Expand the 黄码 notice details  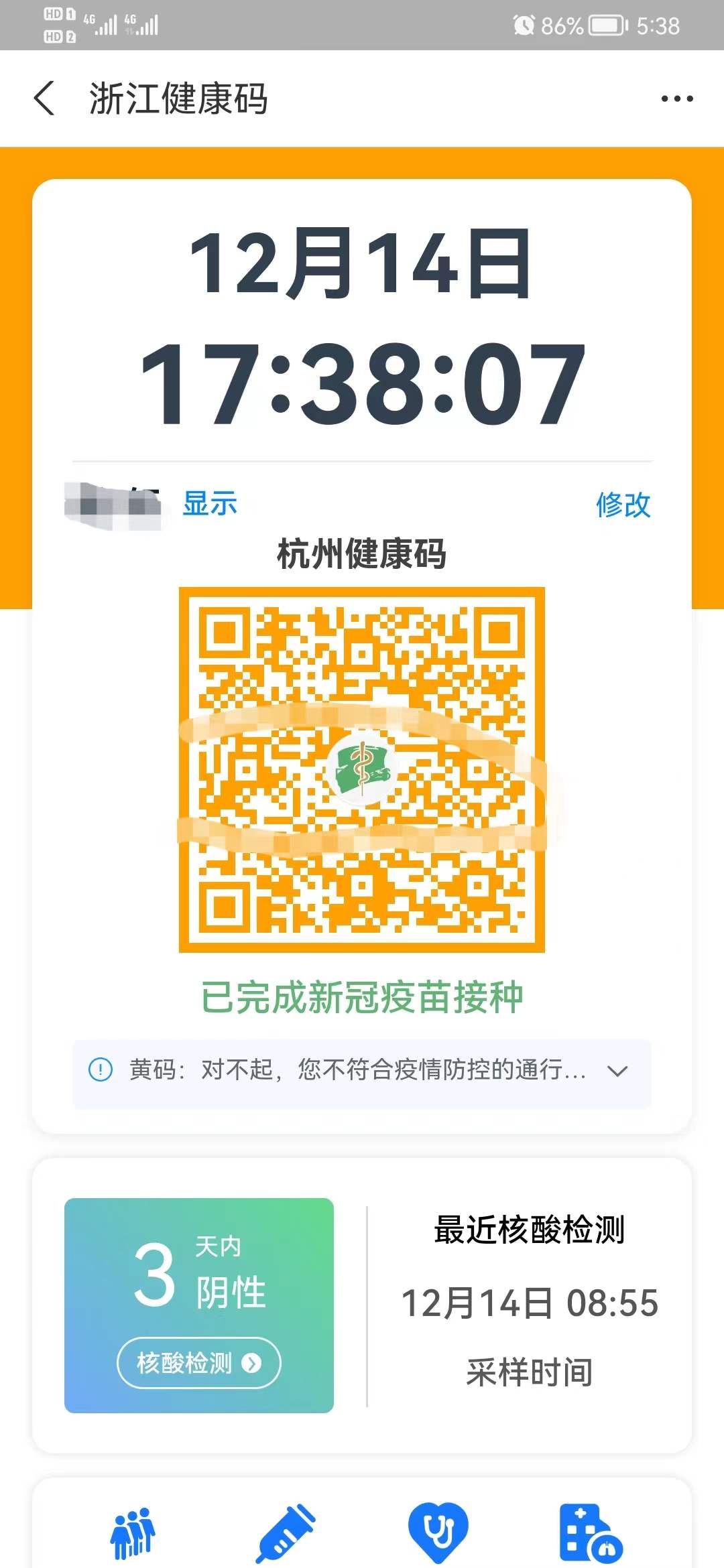[617, 1071]
